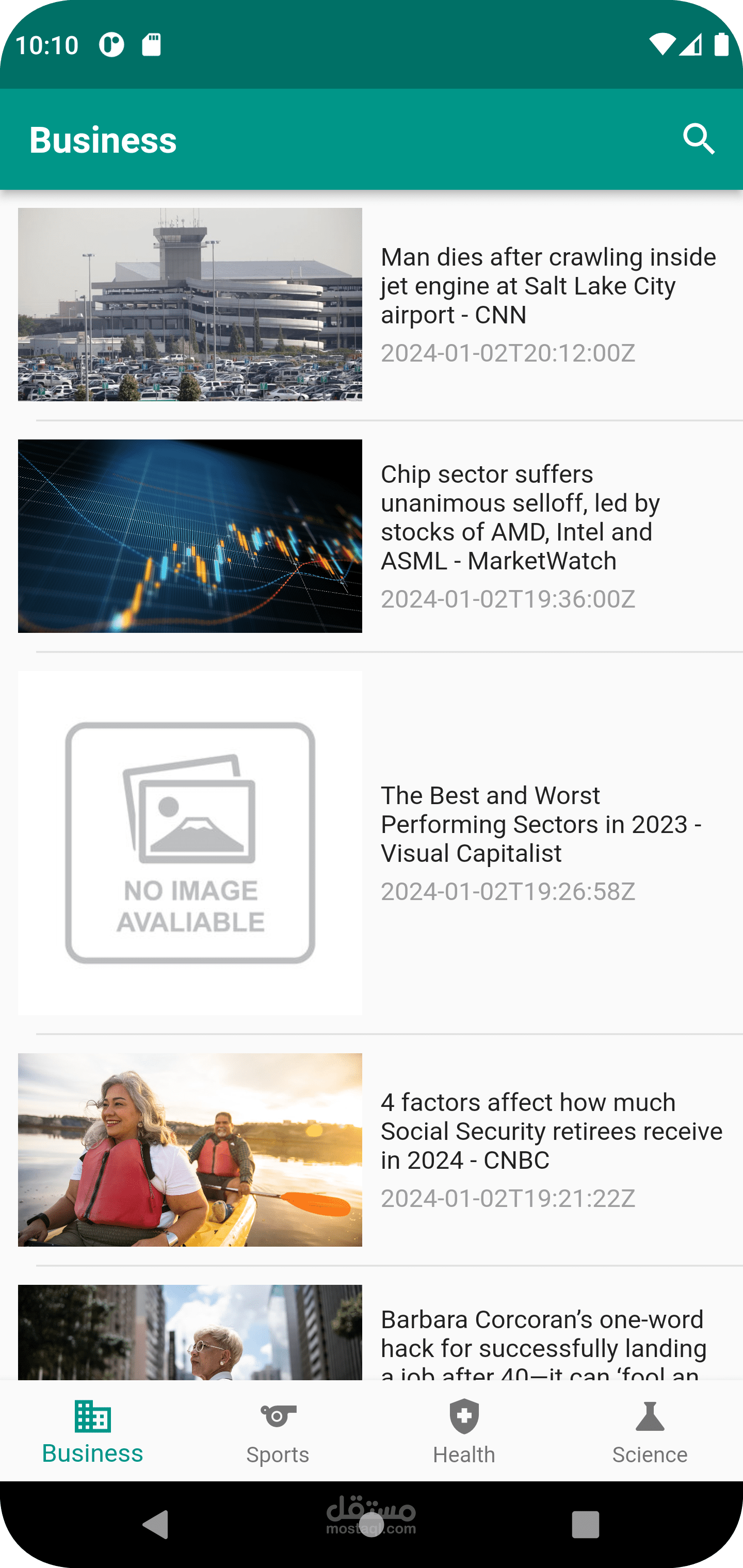Read the chip sector selloff MarketWatch story

point(548,517)
